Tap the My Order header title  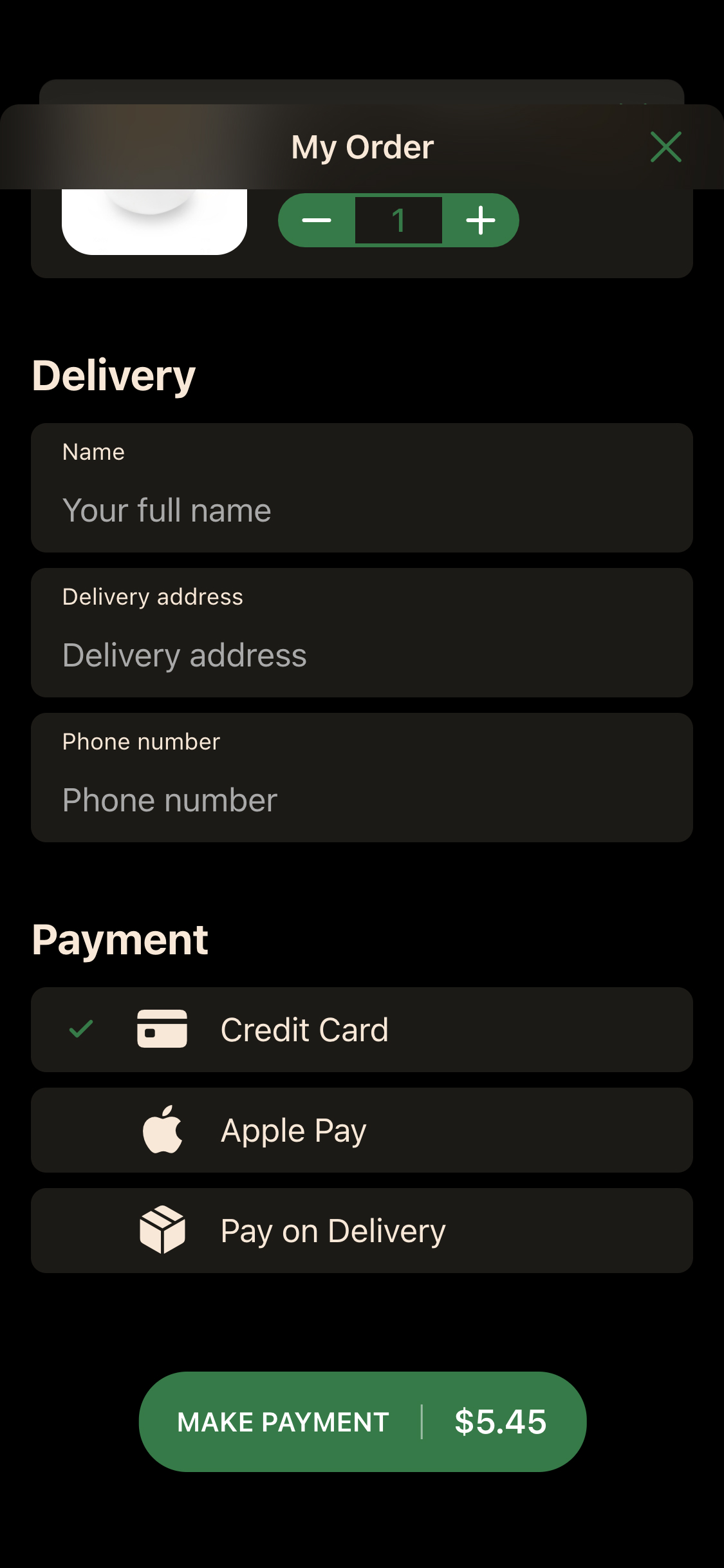click(x=362, y=147)
